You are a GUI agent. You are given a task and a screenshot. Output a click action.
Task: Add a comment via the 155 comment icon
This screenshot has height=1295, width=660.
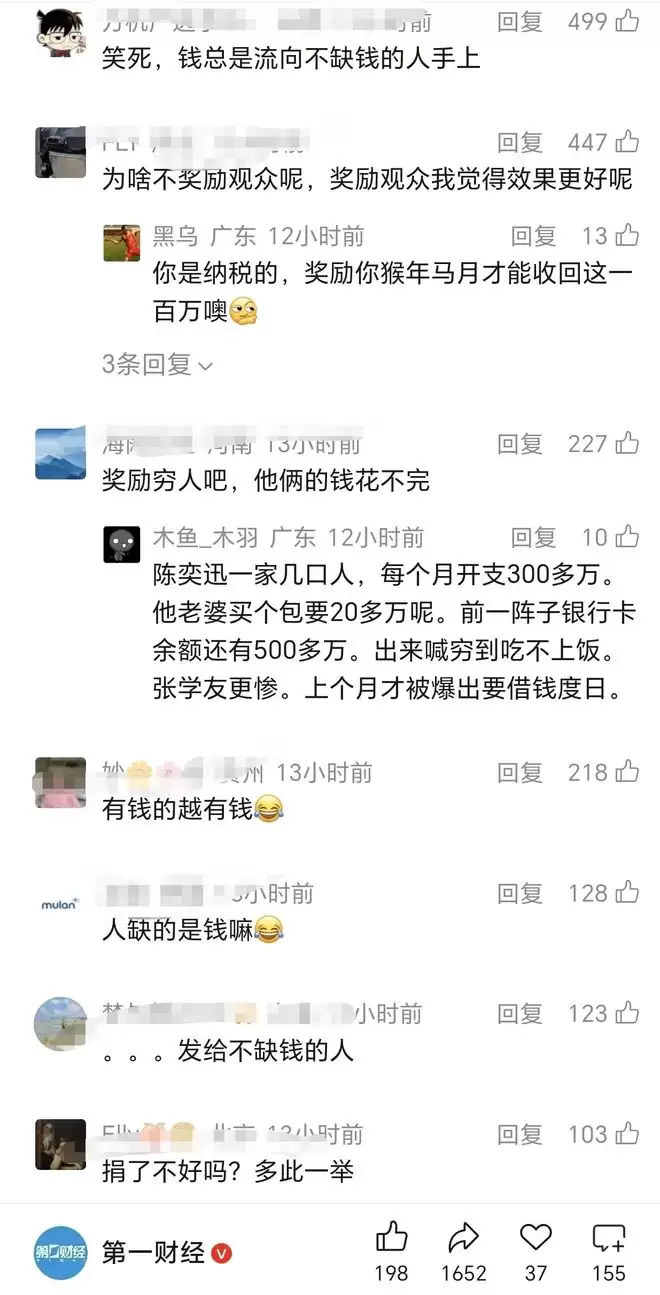(x=608, y=1238)
